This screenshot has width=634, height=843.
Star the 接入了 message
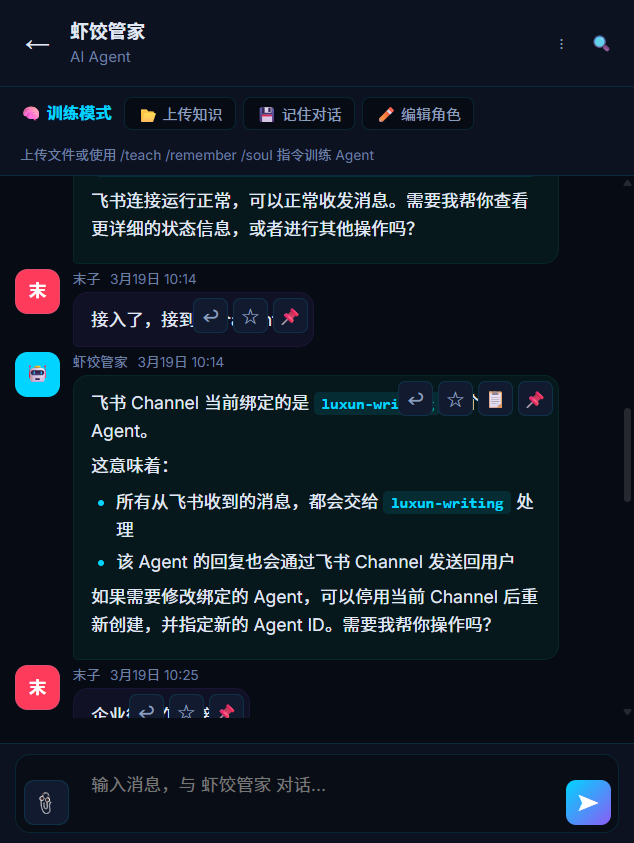250,316
